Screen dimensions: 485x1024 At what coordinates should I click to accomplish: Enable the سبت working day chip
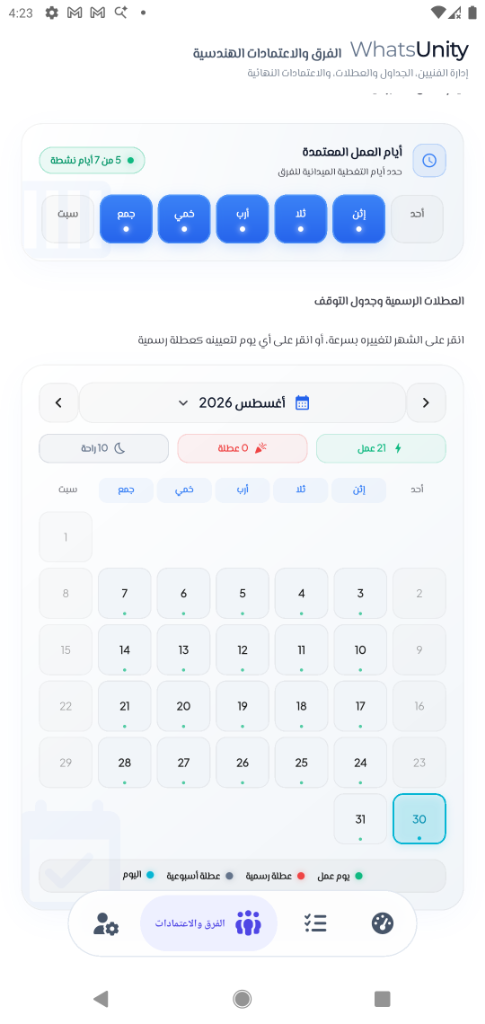point(68,219)
